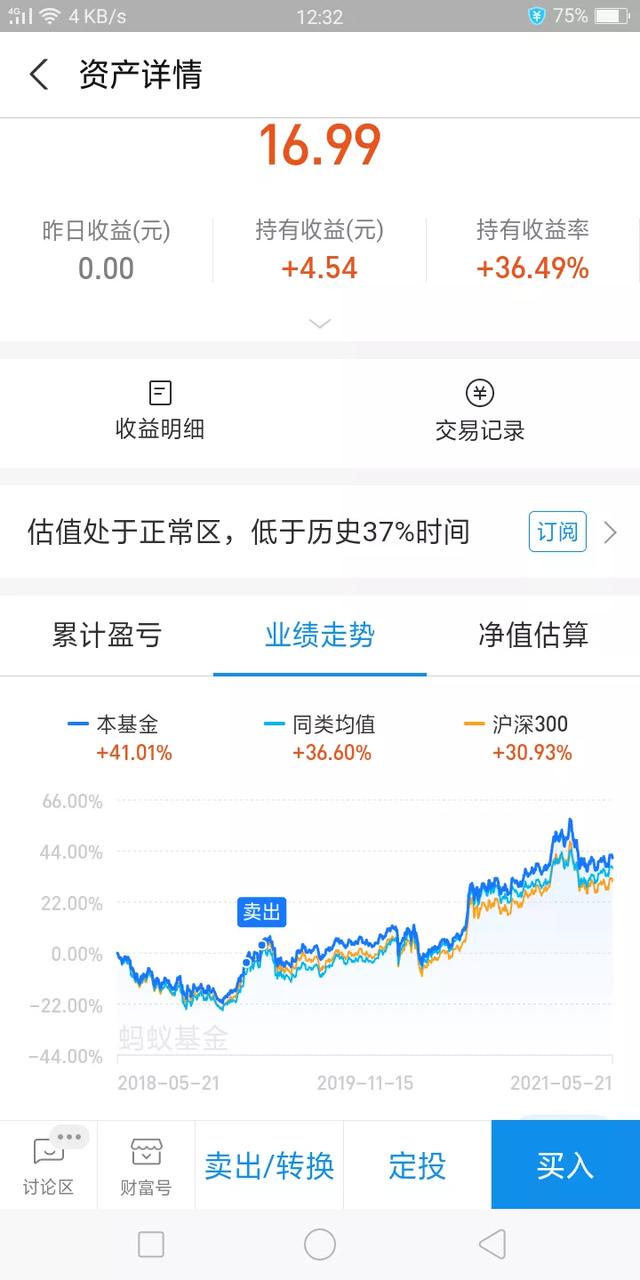Set up 定投 recurring investment

tap(417, 1165)
